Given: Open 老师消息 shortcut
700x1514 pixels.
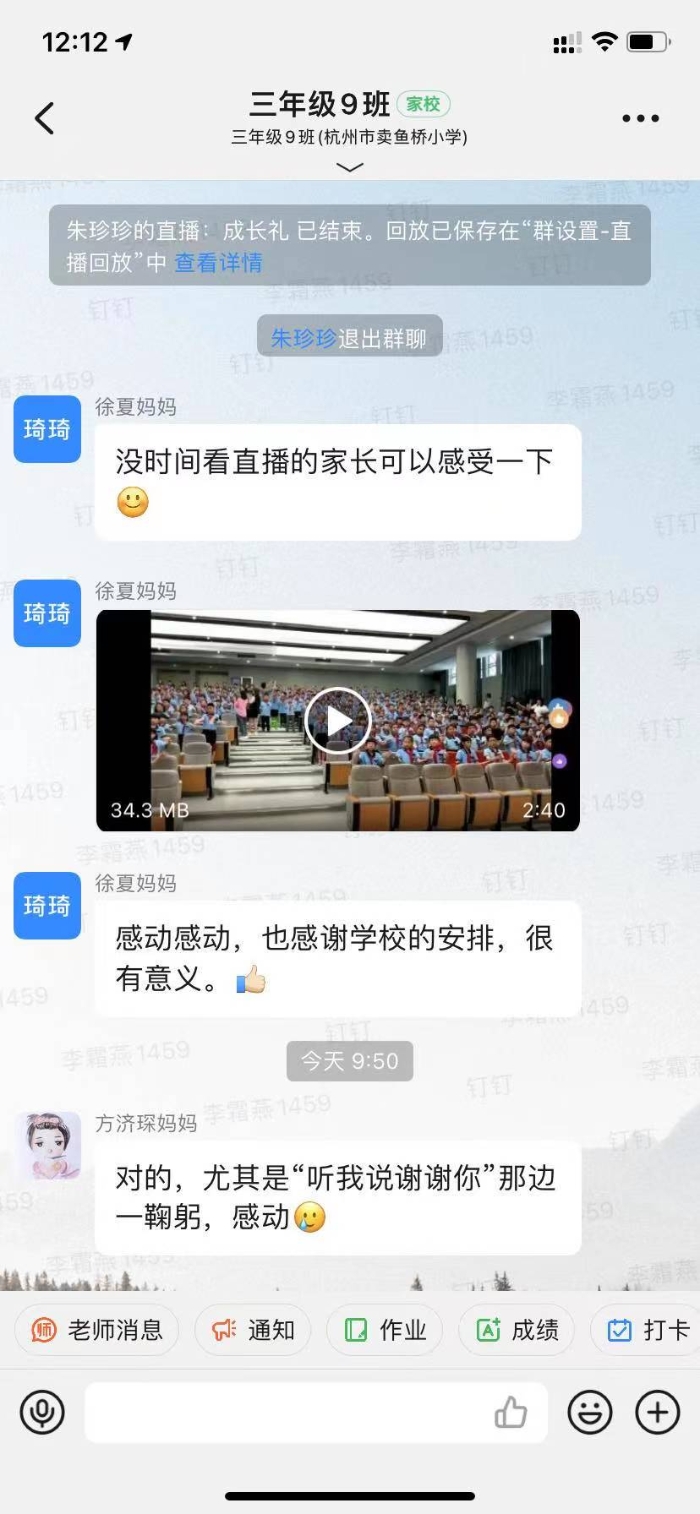Looking at the screenshot, I should pyautogui.click(x=96, y=1330).
